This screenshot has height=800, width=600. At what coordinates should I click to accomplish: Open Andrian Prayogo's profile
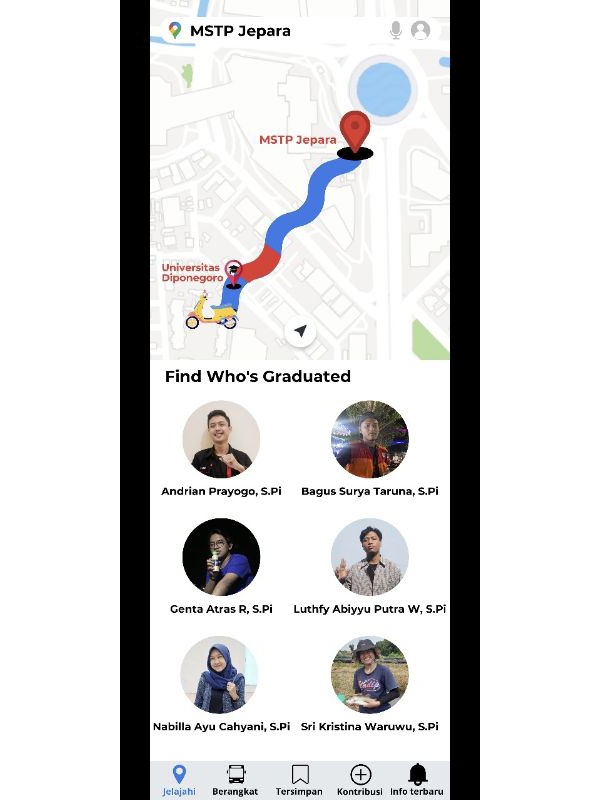[x=221, y=439]
